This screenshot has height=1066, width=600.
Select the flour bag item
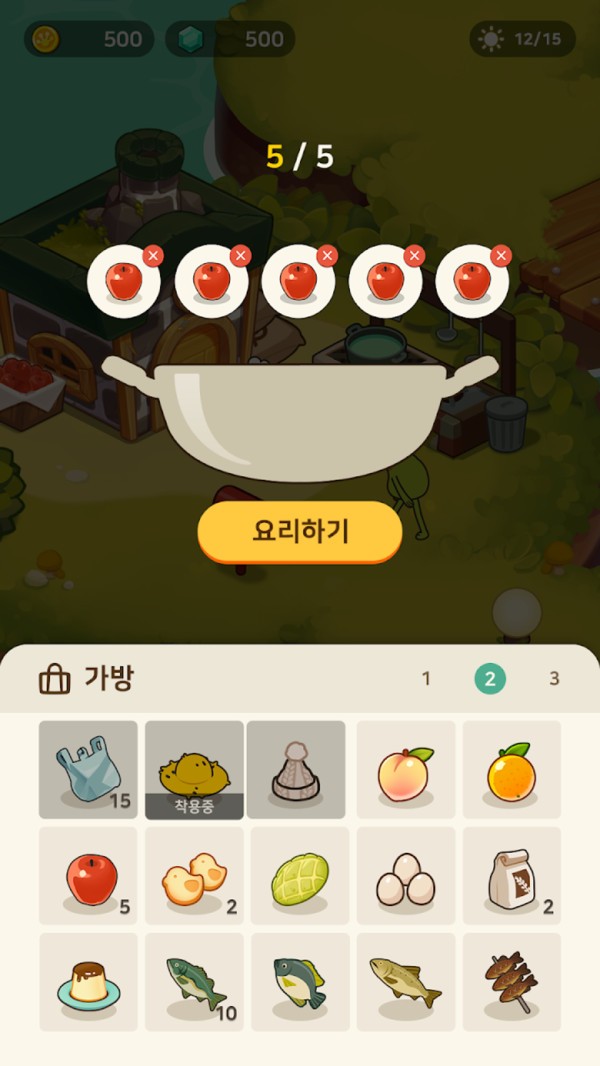(511, 877)
